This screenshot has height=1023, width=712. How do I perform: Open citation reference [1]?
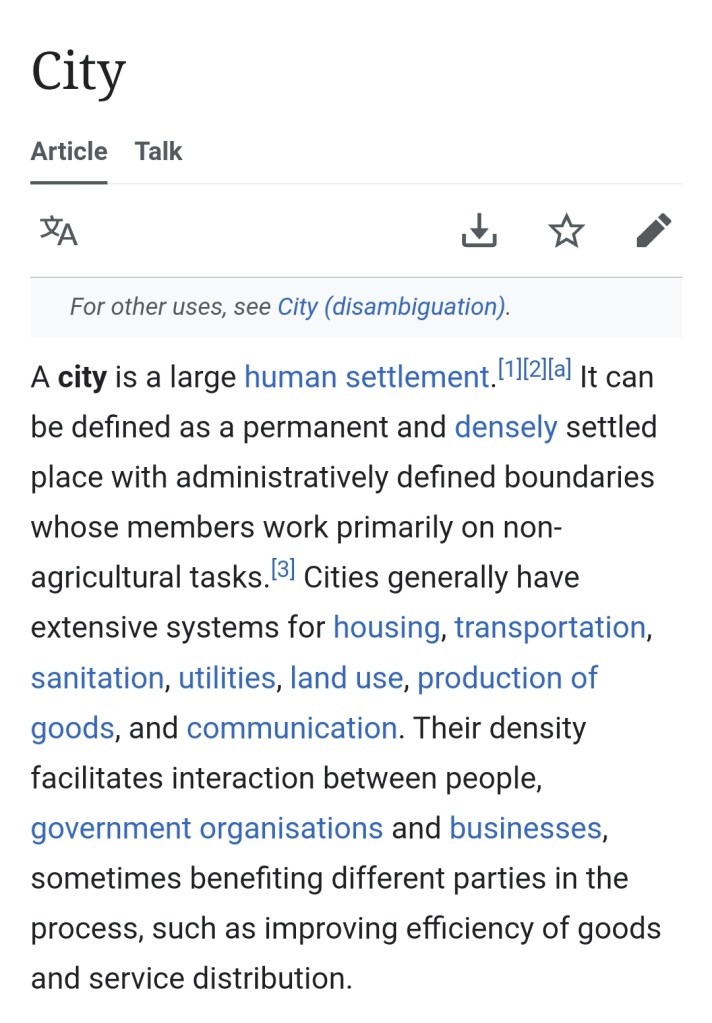(x=509, y=370)
